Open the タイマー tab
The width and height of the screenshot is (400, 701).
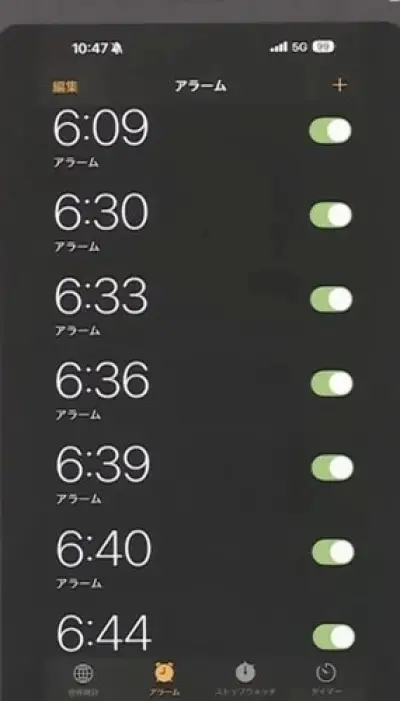point(326,679)
